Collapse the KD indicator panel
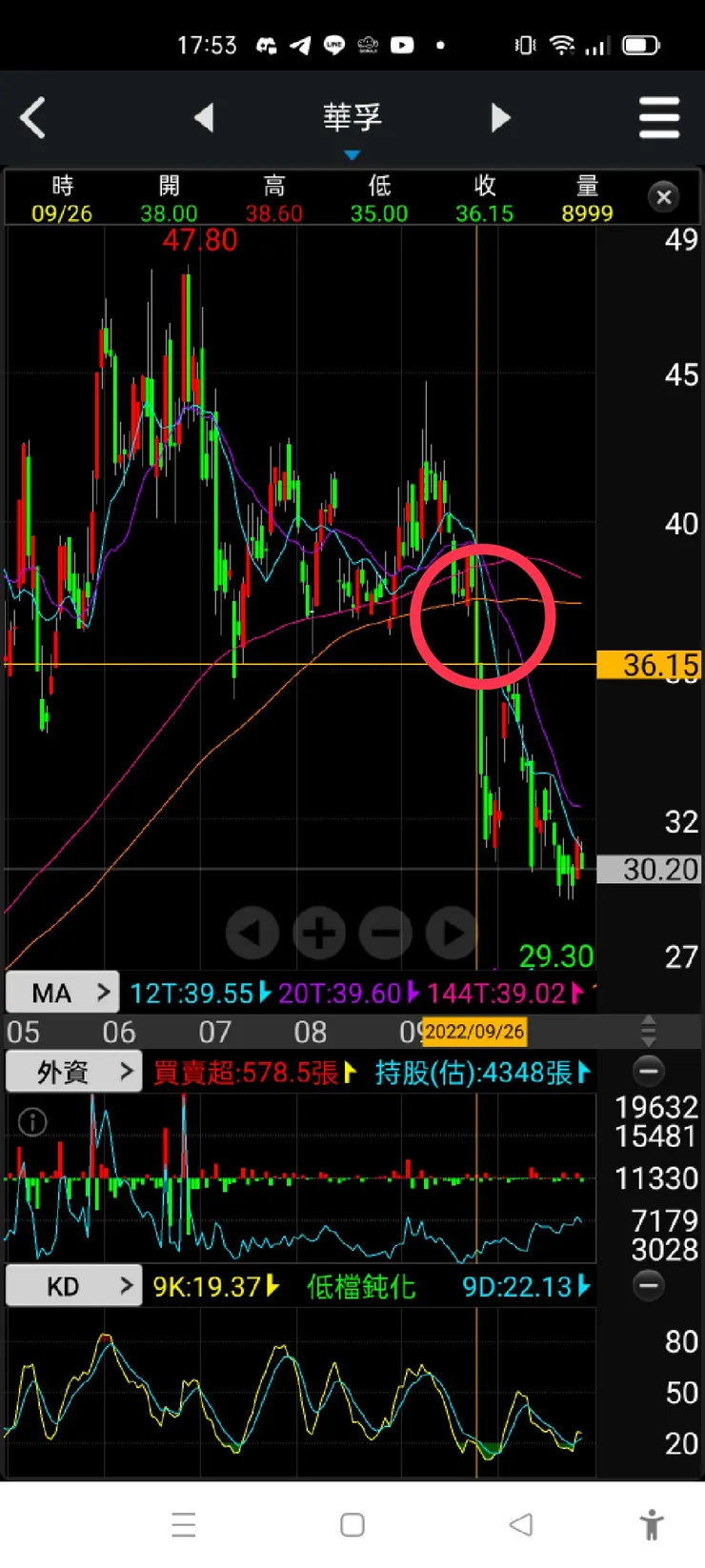Viewport: 705px width, 1568px height. click(648, 1285)
